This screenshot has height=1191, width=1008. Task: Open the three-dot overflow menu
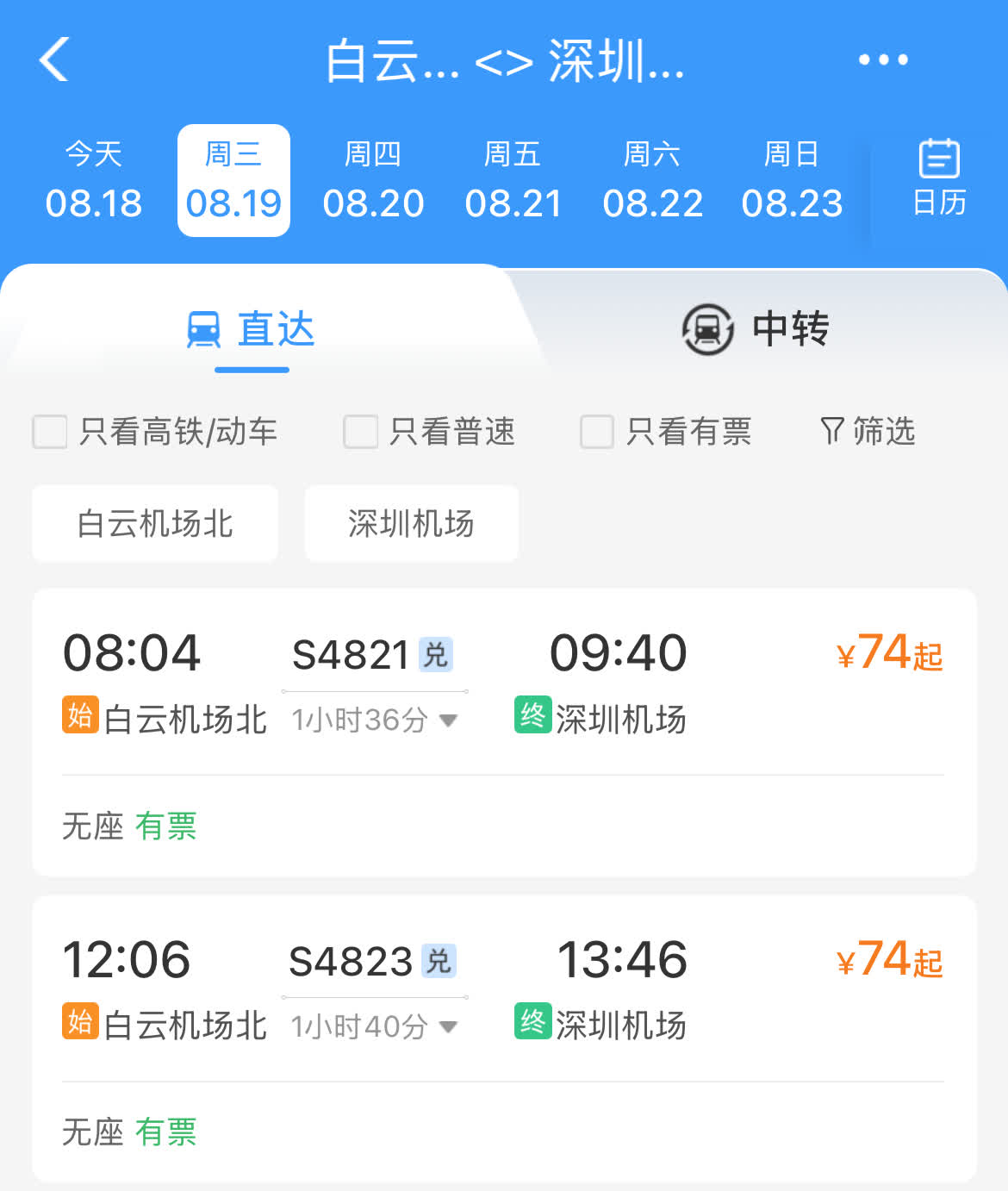(883, 59)
